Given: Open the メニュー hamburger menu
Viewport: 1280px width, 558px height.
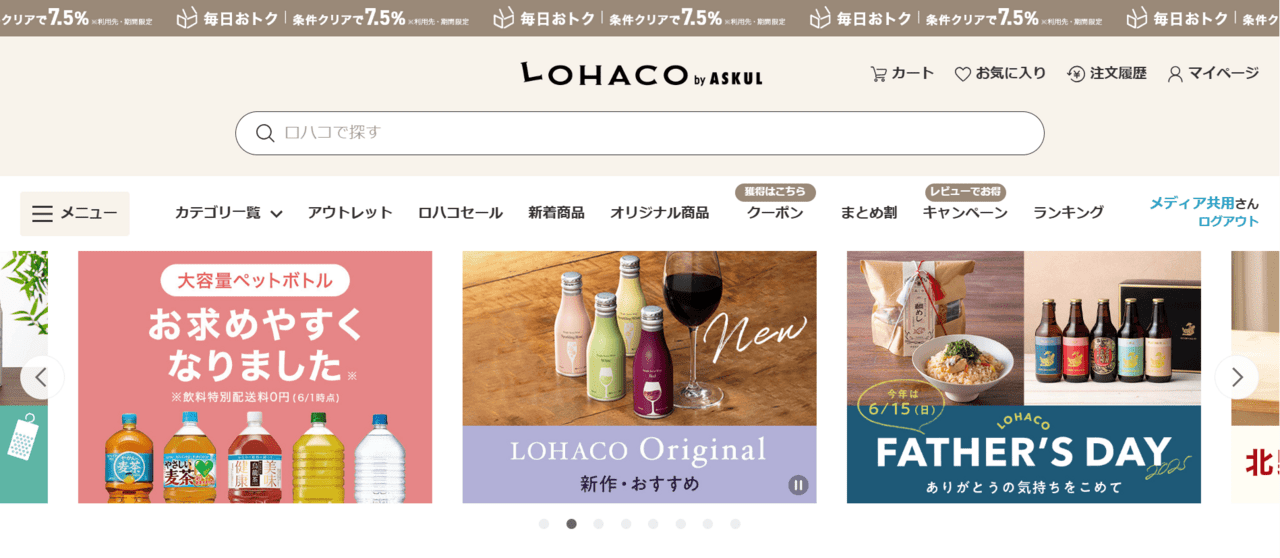Looking at the screenshot, I should (75, 213).
